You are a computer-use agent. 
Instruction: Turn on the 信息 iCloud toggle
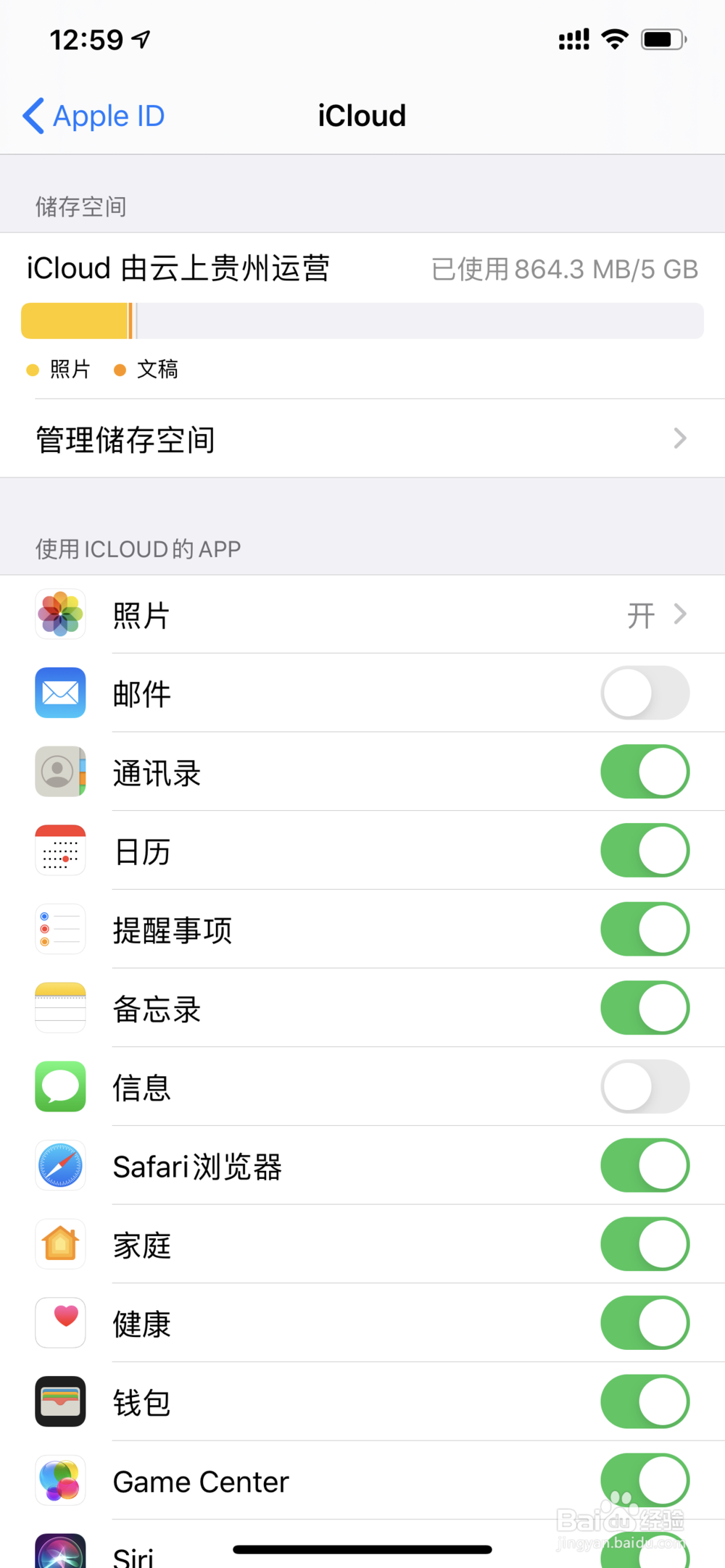pyautogui.click(x=644, y=1087)
